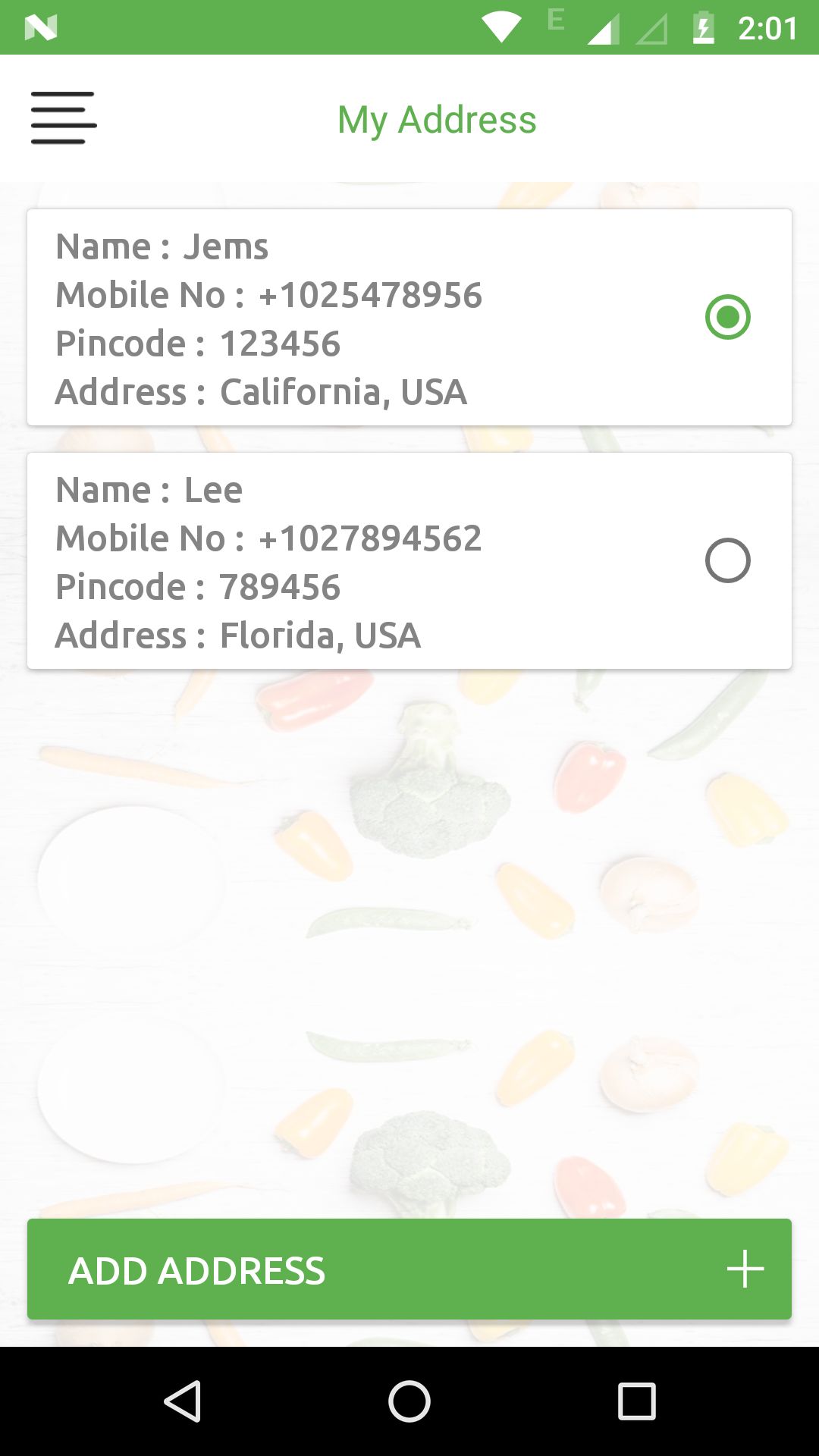Select the radio button for Lee's address

coord(727,560)
